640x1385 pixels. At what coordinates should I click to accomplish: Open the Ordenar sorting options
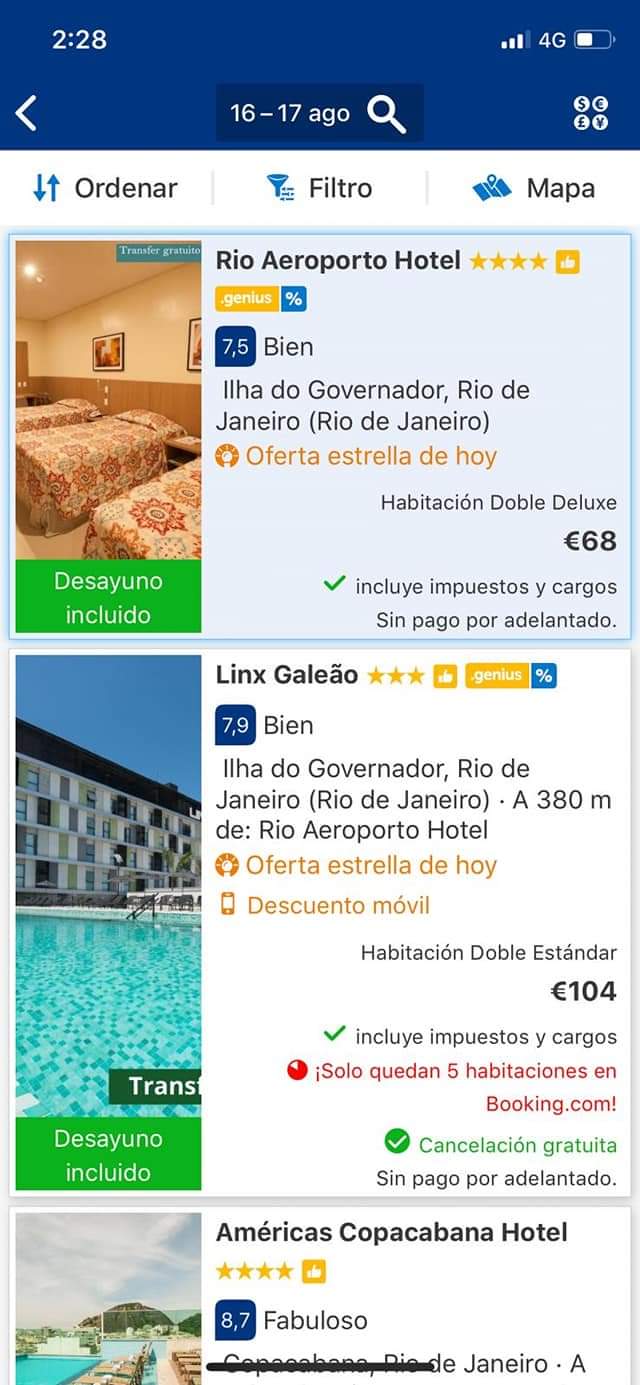(x=105, y=188)
